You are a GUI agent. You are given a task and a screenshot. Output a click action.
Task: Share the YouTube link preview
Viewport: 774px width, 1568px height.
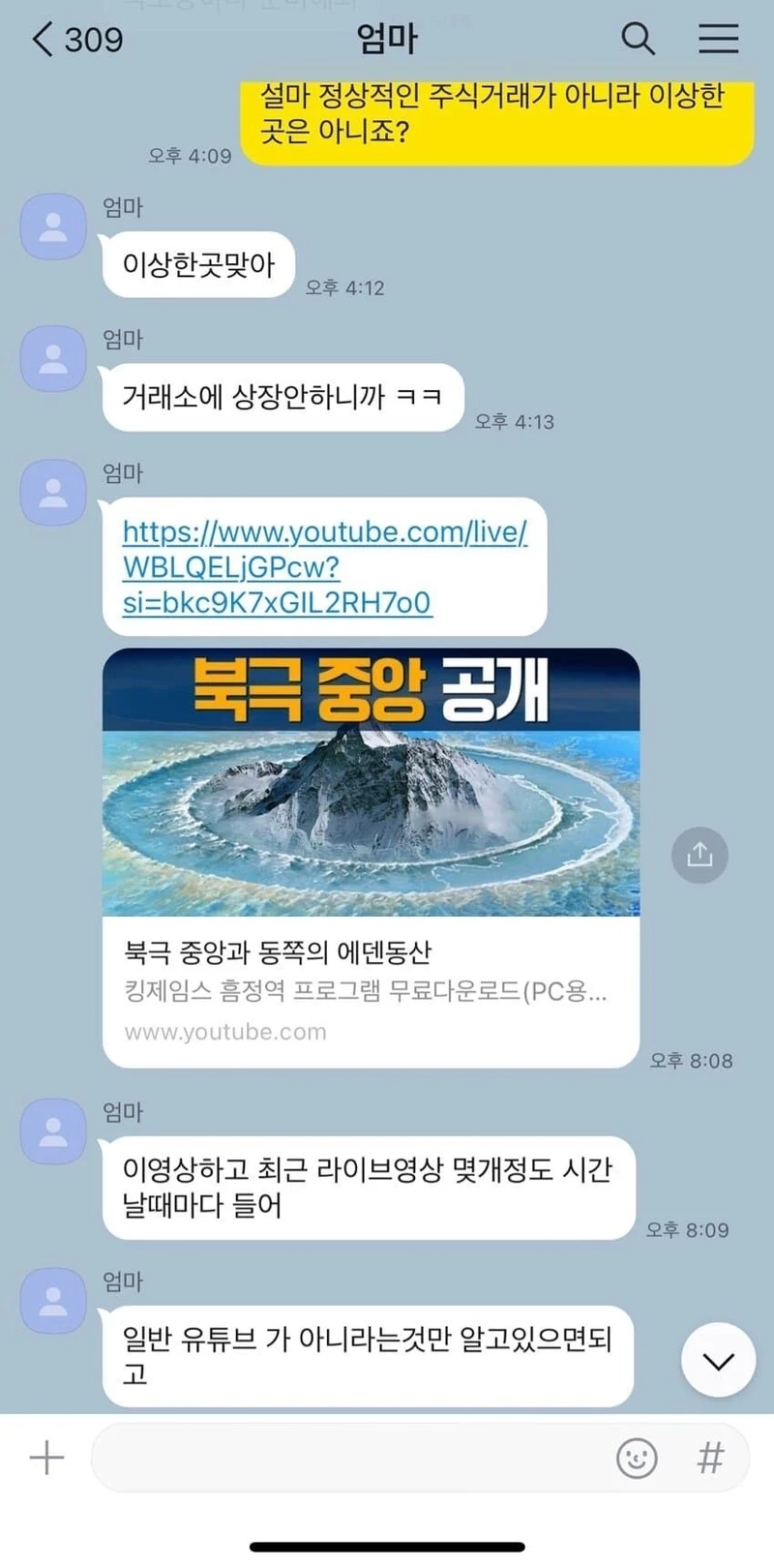pyautogui.click(x=700, y=855)
